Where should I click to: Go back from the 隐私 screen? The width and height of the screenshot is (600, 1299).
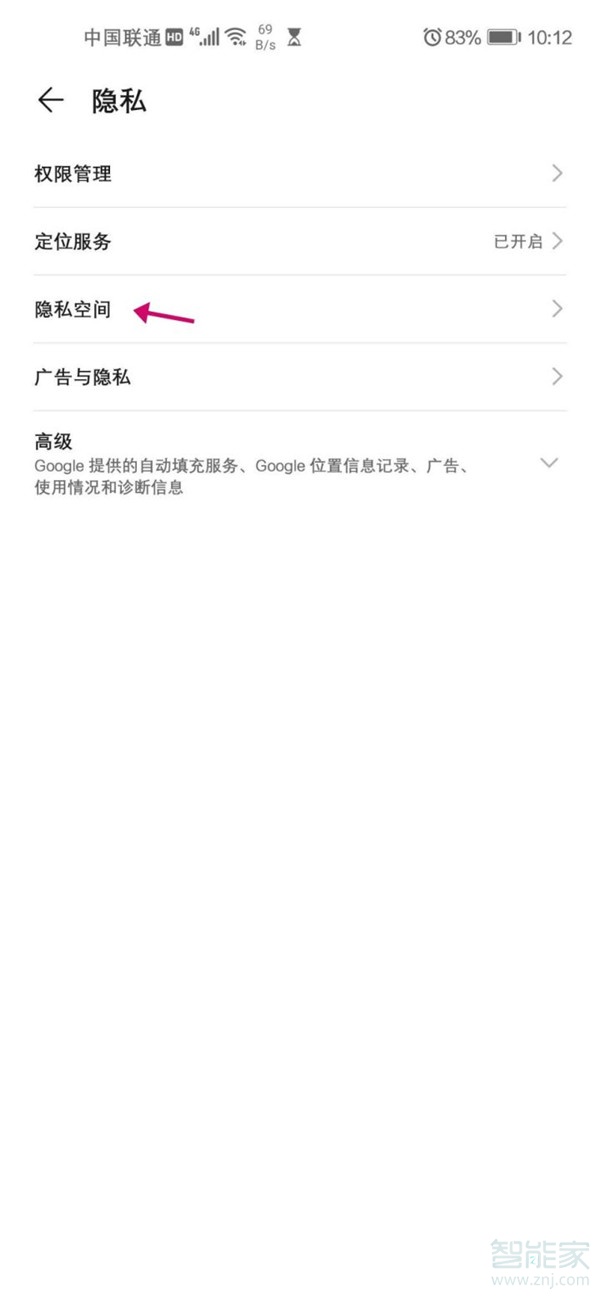point(50,100)
